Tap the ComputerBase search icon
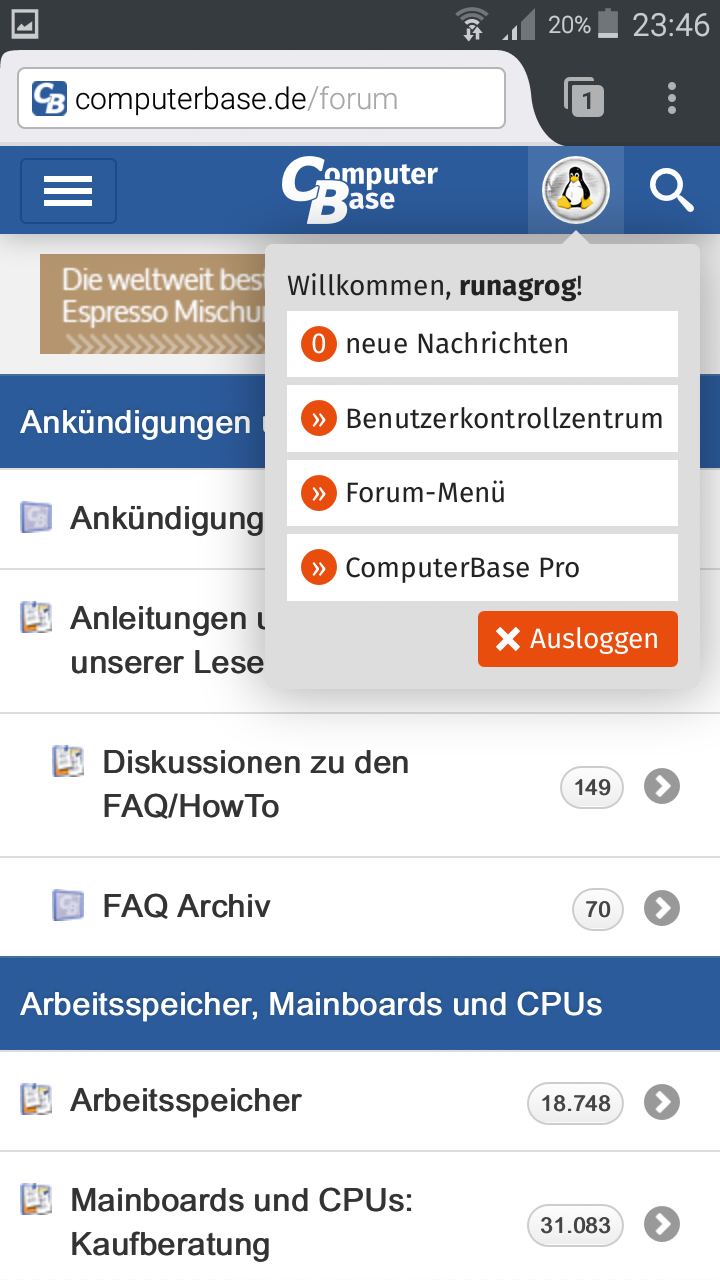The height and width of the screenshot is (1280, 720). [671, 190]
